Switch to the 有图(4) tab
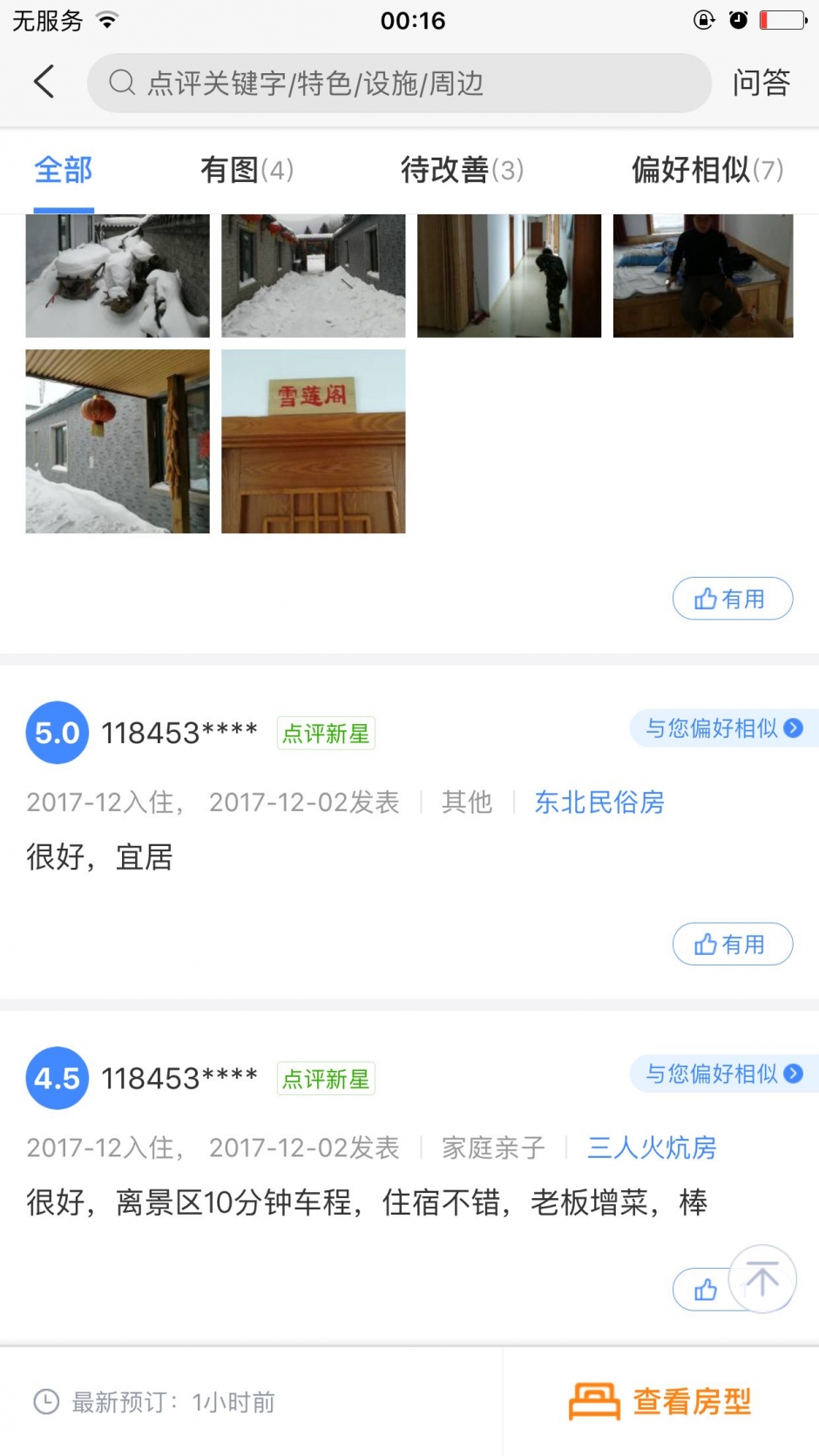The image size is (819, 1456). (x=247, y=170)
